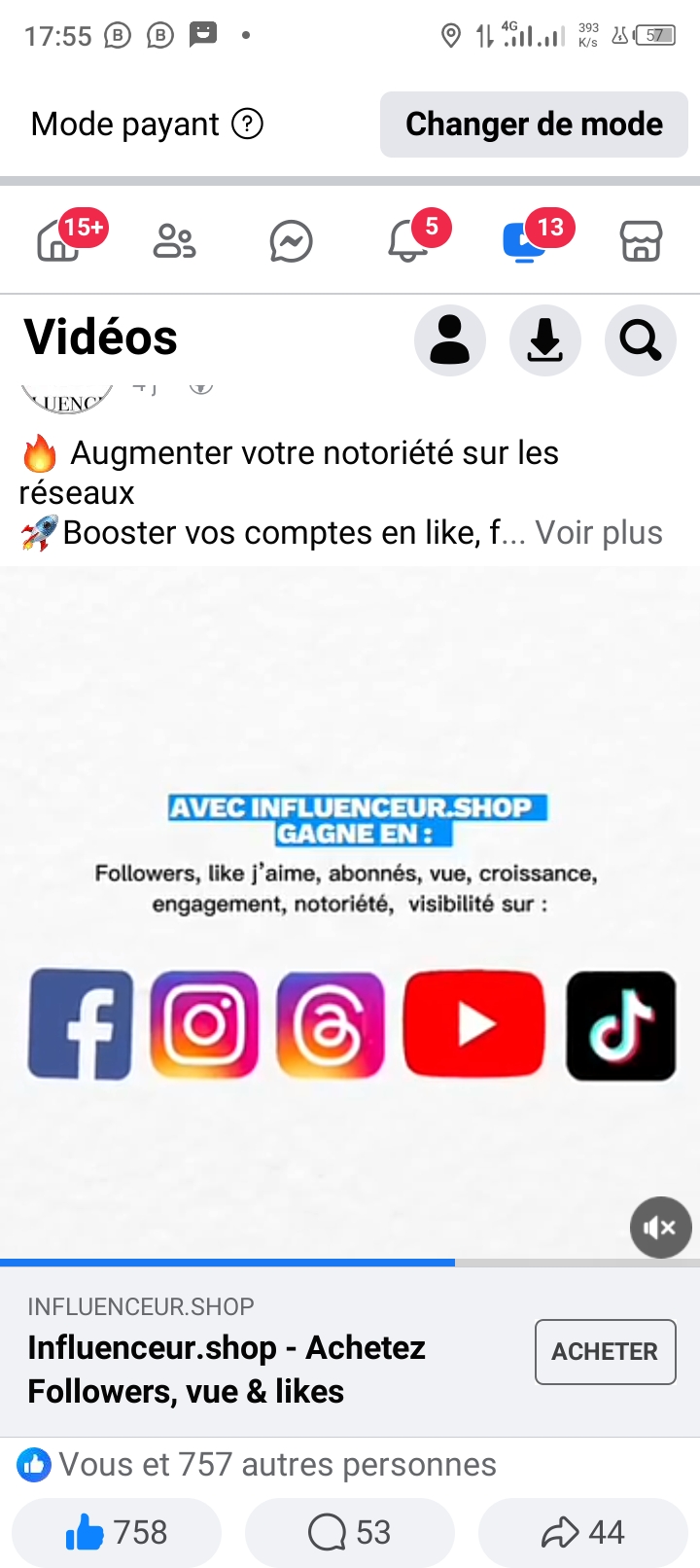Open the Influenceur.shop ad link

click(227, 1370)
